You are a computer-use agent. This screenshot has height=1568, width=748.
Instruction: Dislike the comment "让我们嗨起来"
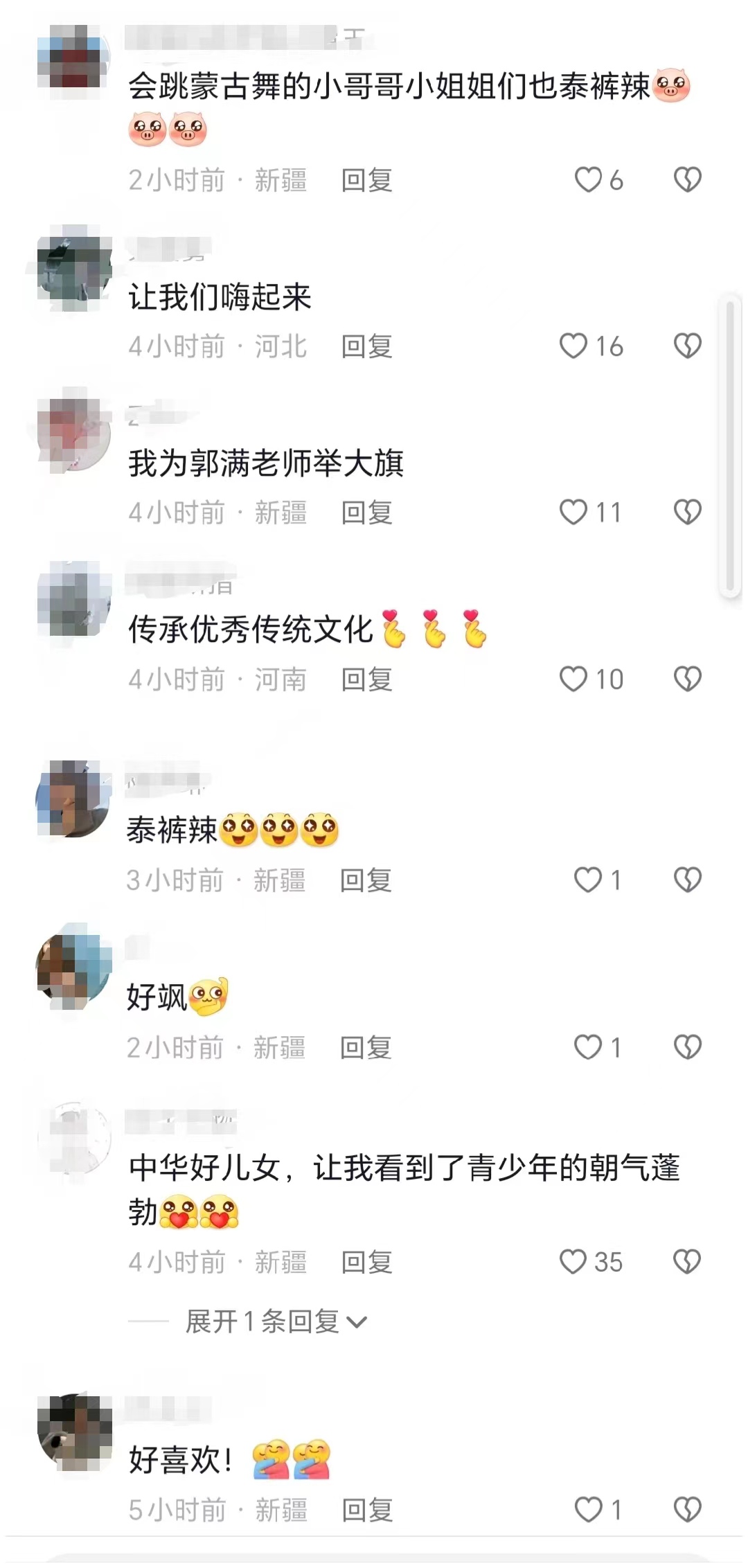point(687,346)
